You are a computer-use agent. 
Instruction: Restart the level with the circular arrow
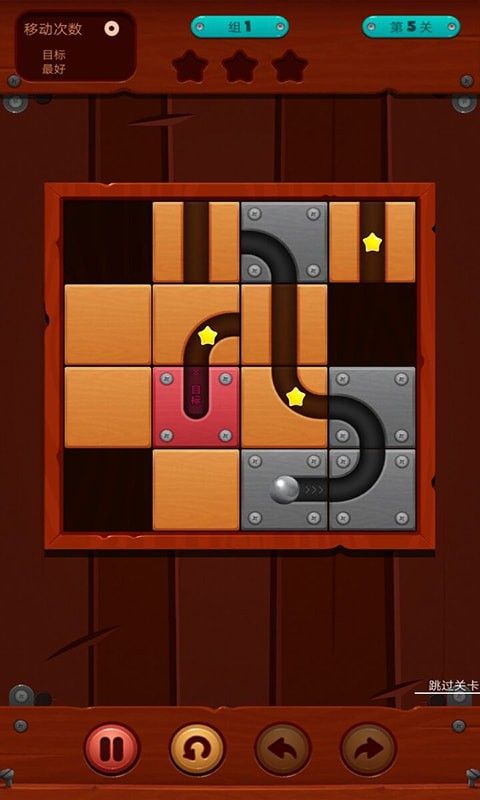[x=197, y=749]
